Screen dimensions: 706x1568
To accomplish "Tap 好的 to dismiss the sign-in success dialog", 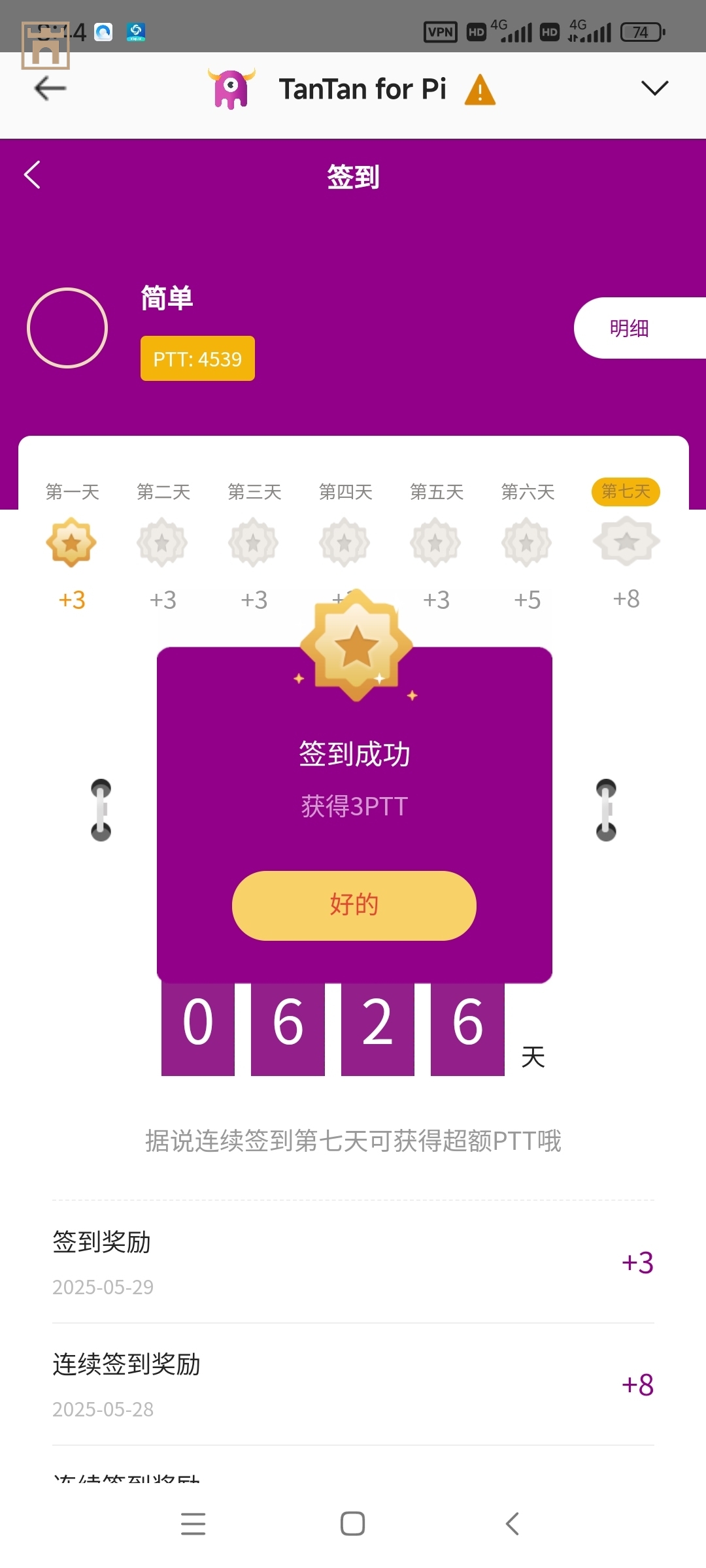I will tap(354, 905).
